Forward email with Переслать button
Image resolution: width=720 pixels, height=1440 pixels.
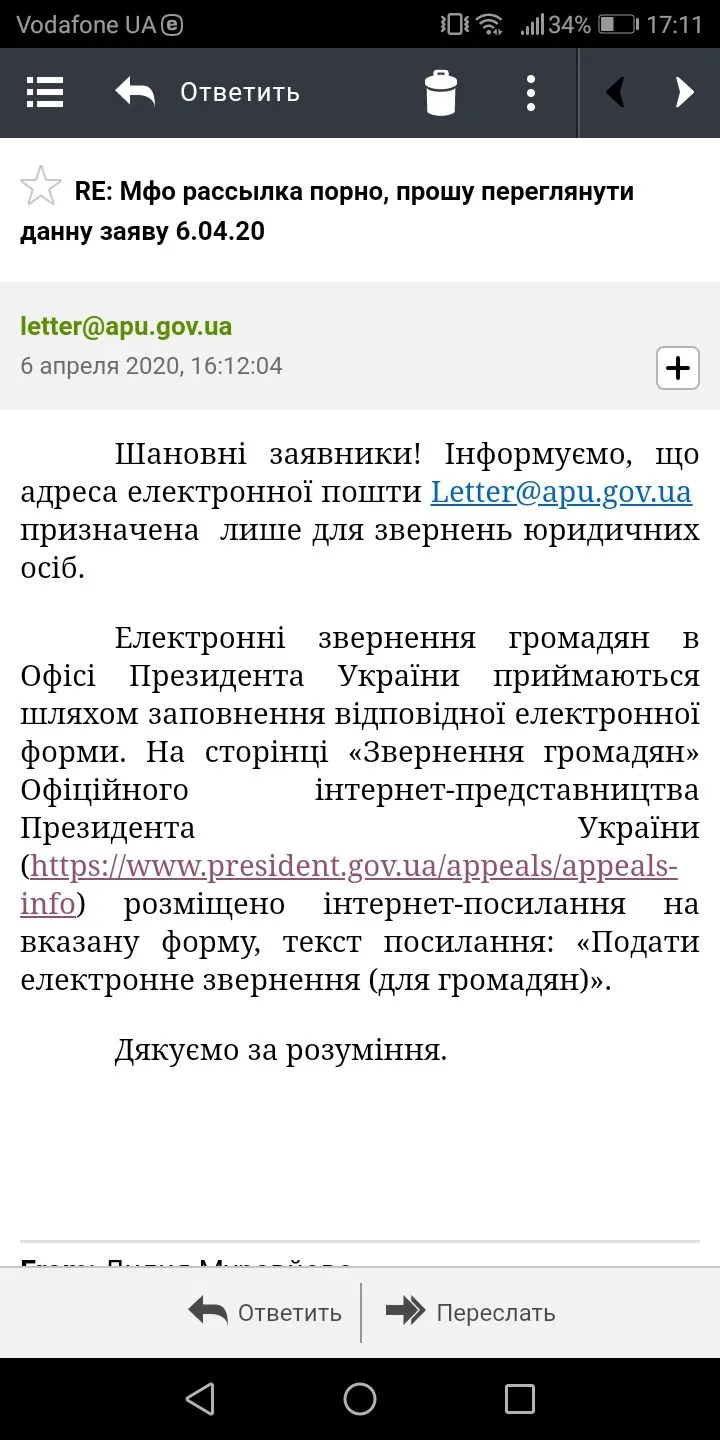click(x=471, y=1312)
